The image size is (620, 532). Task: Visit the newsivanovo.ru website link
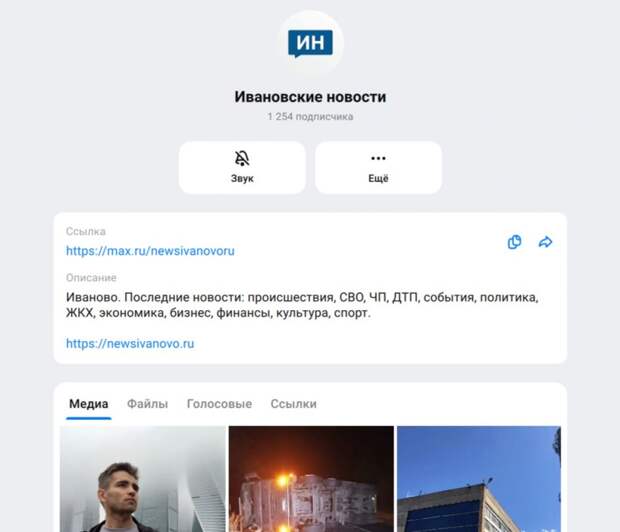(130, 343)
